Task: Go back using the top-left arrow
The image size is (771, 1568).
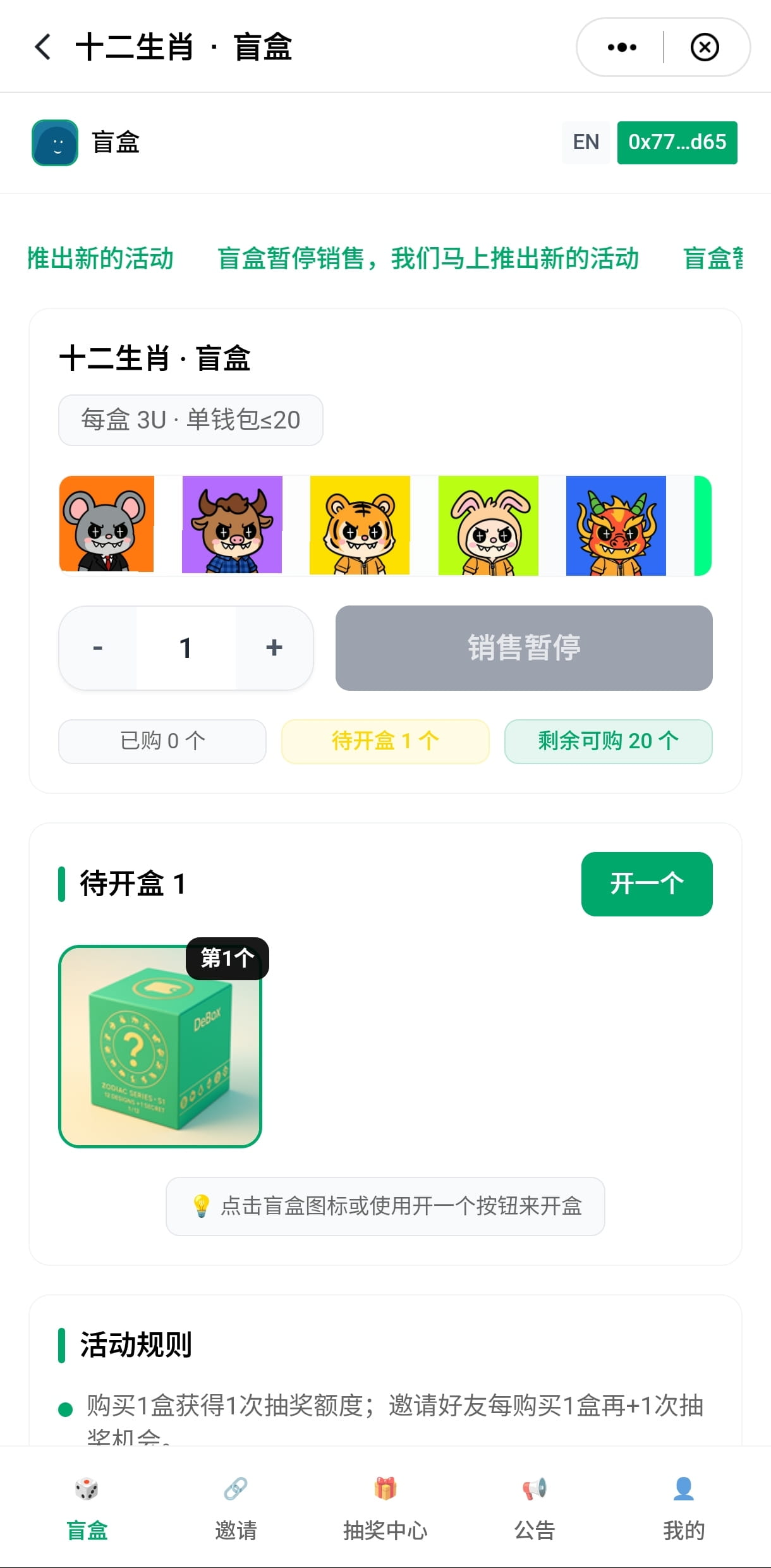Action: click(x=43, y=47)
